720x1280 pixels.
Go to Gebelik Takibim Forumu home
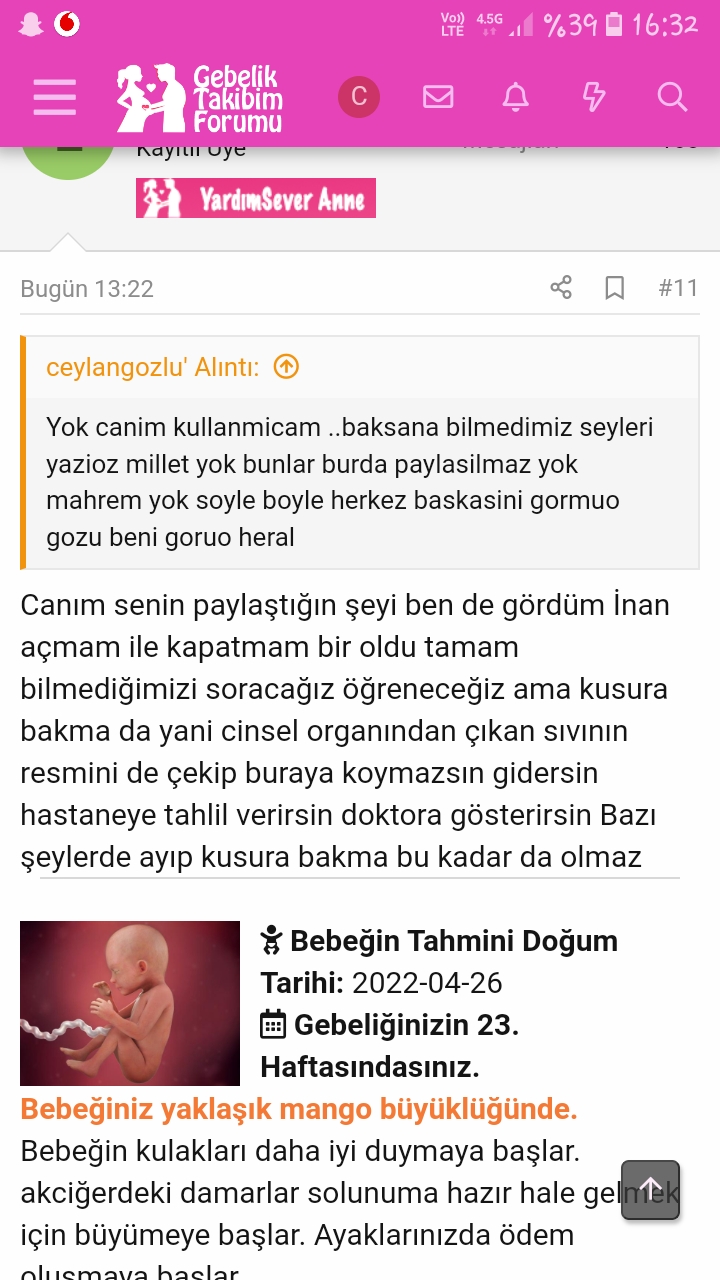200,98
